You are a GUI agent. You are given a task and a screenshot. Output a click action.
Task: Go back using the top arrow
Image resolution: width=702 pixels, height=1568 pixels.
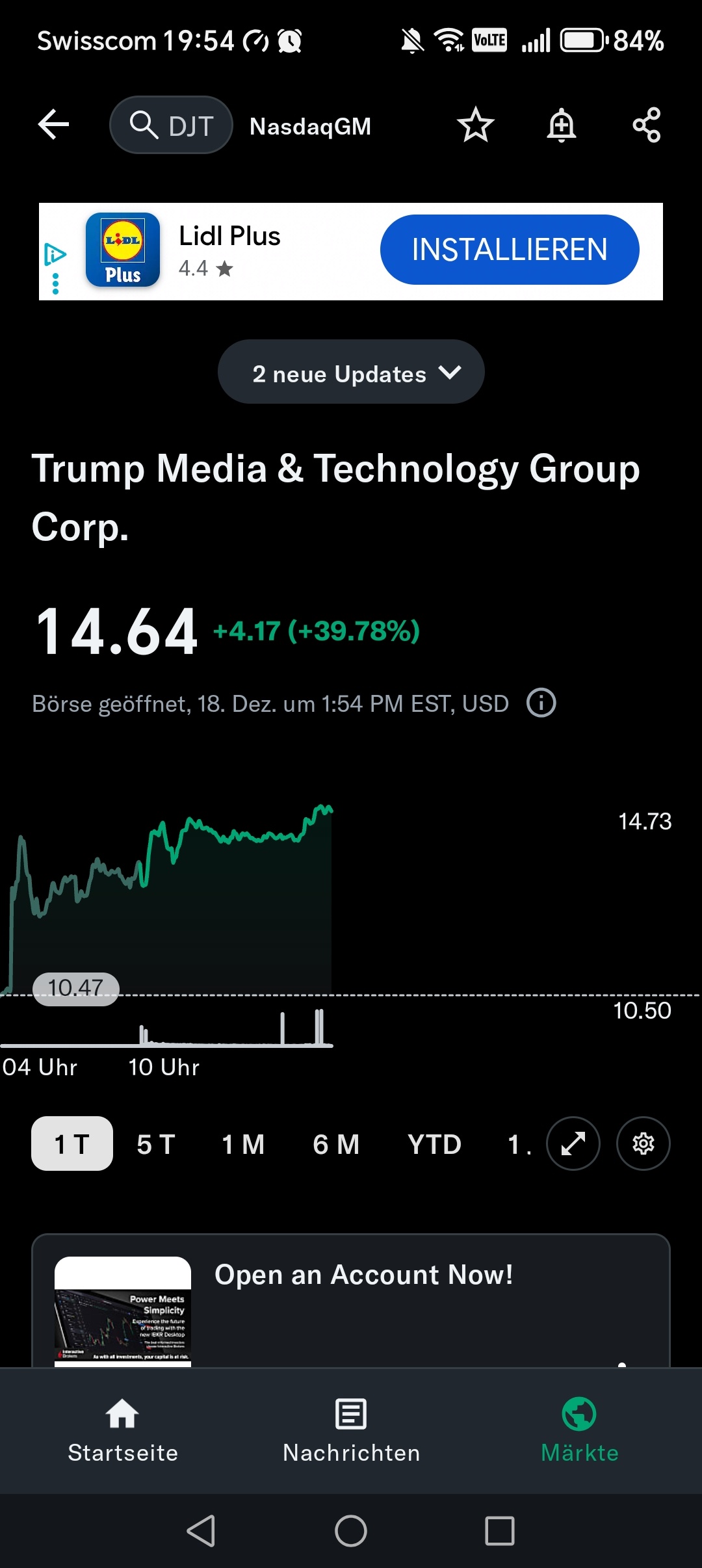point(53,125)
